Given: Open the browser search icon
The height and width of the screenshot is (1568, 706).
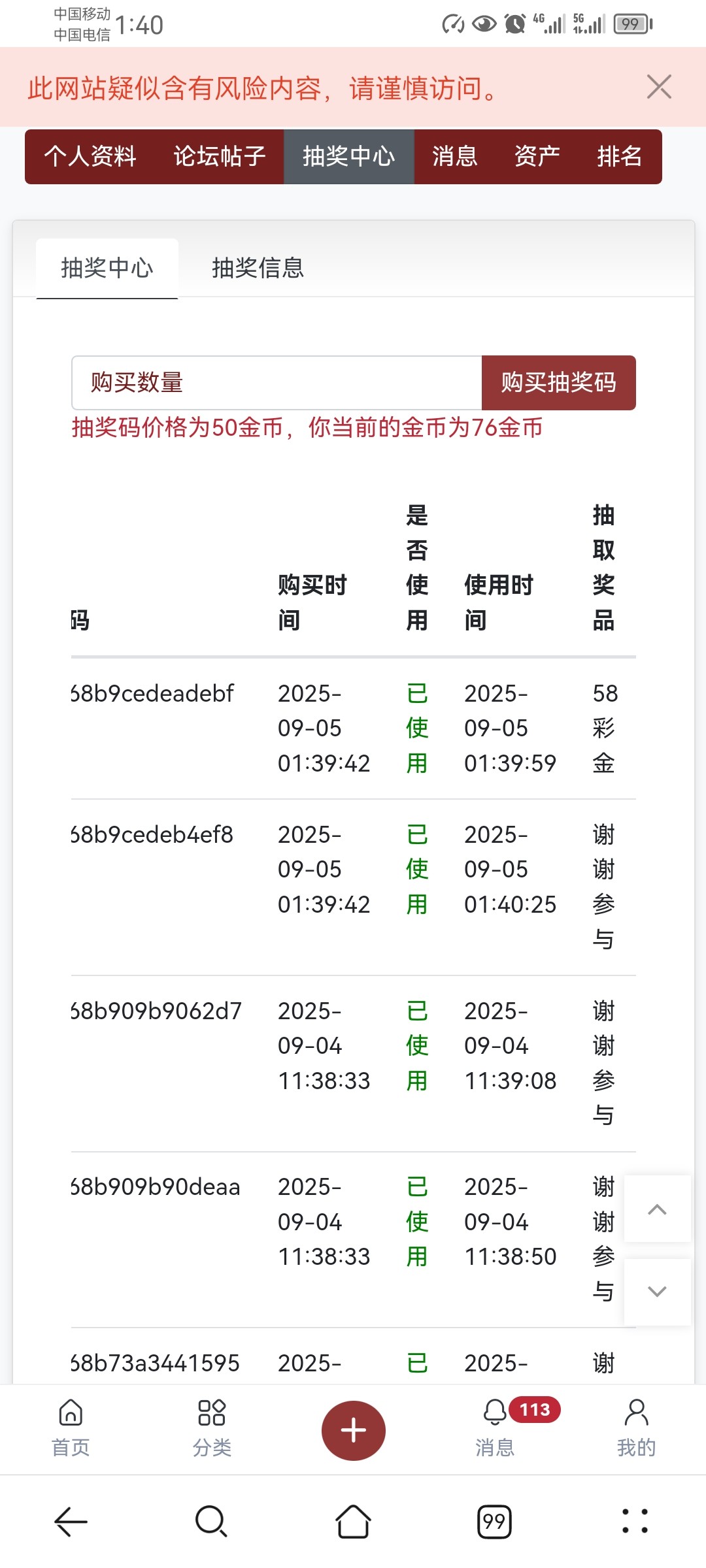Looking at the screenshot, I should [209, 1522].
